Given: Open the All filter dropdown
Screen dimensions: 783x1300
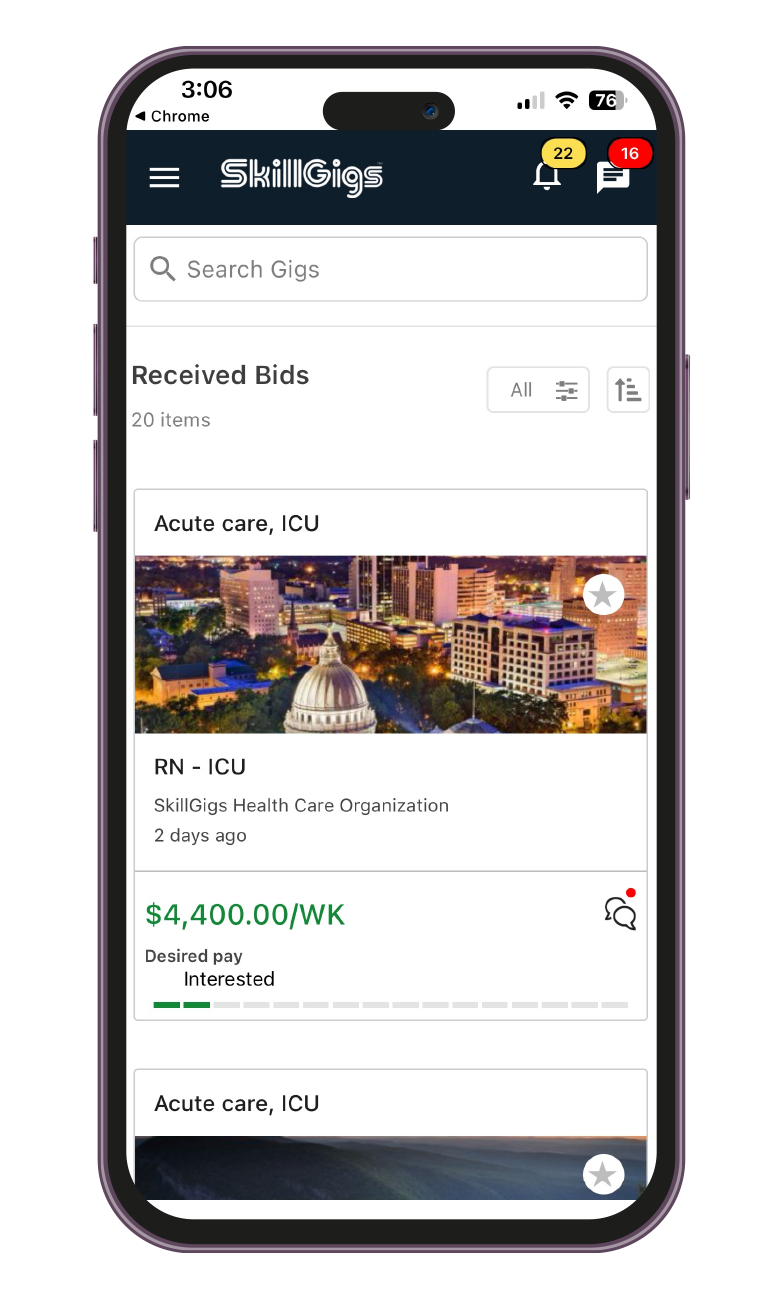Looking at the screenshot, I should click(538, 390).
